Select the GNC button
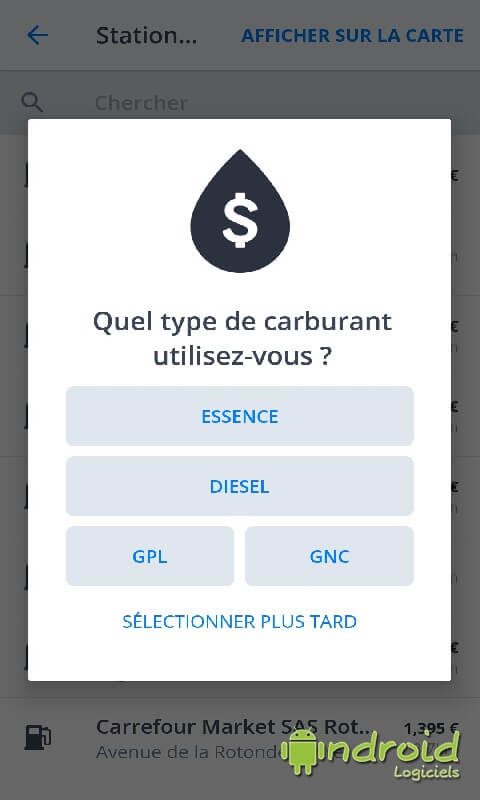 click(330, 556)
